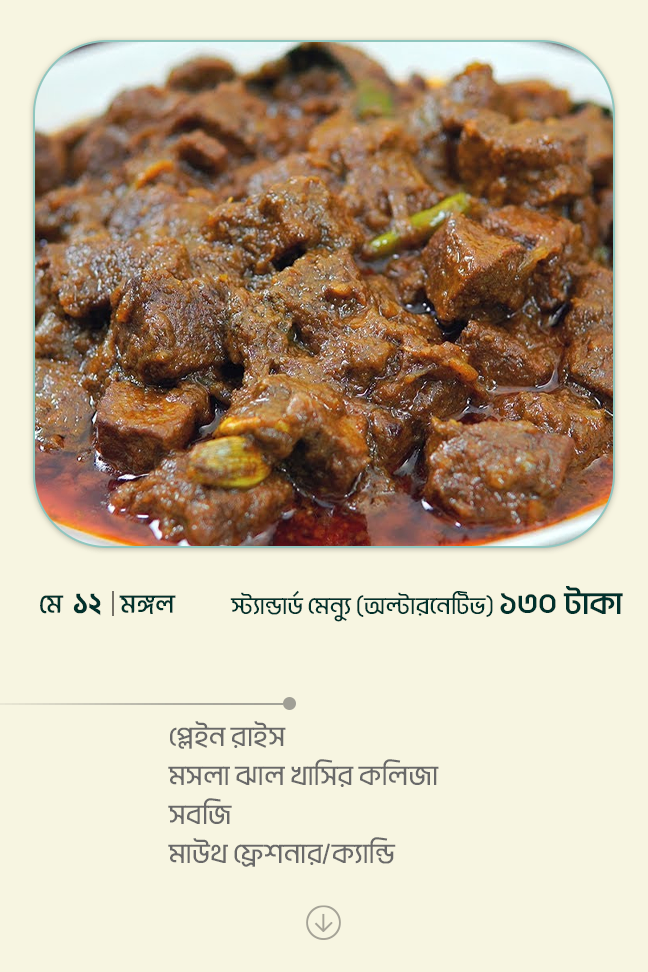
Task: Tap the circled down arrow below the menu
Action: (323, 922)
